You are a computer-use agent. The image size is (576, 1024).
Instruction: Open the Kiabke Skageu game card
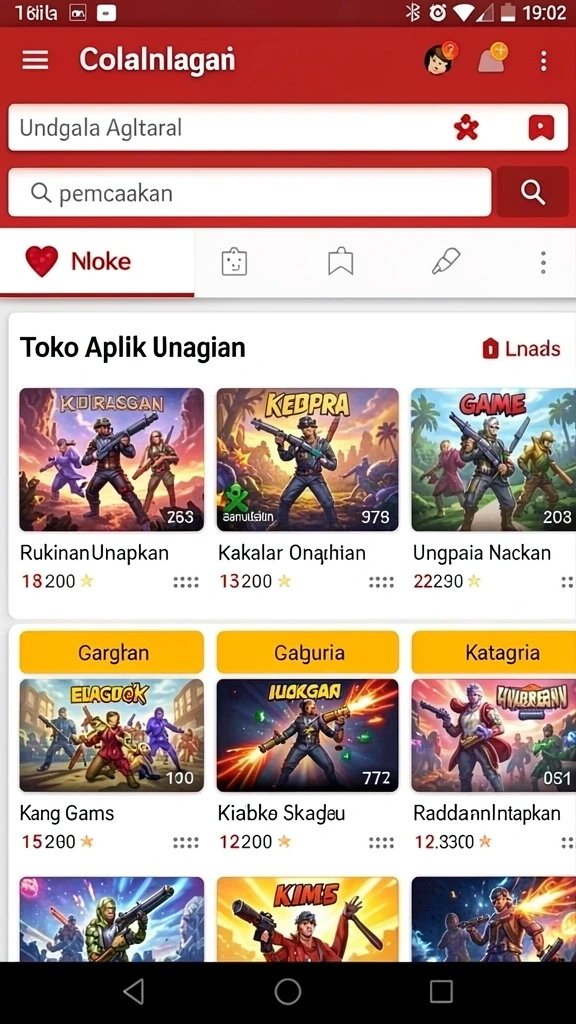[x=307, y=765]
